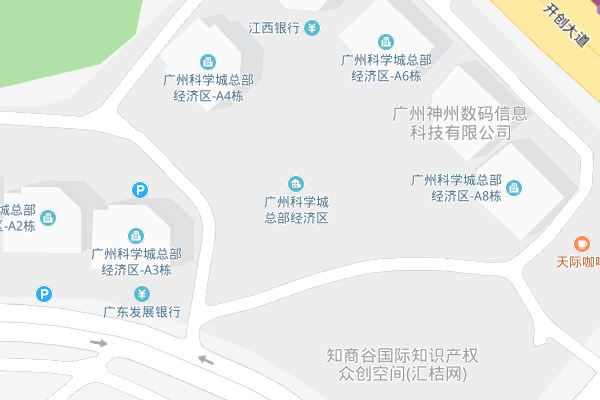Open the central 广州科学城总部经济区 marker
The width and height of the screenshot is (600, 400).
pyautogui.click(x=296, y=182)
